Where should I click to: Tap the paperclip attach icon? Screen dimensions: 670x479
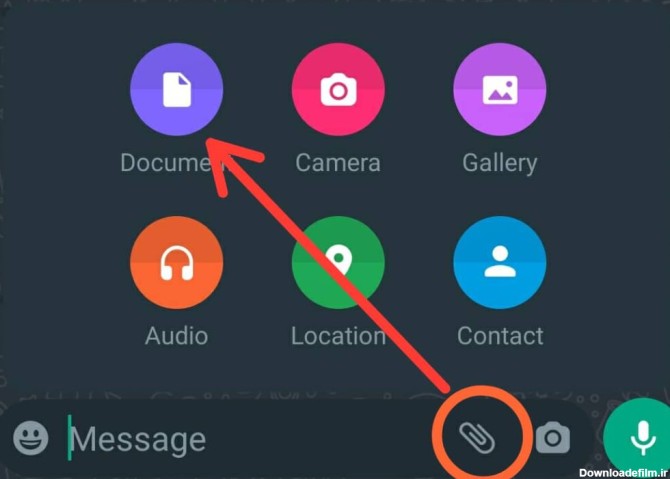(478, 437)
